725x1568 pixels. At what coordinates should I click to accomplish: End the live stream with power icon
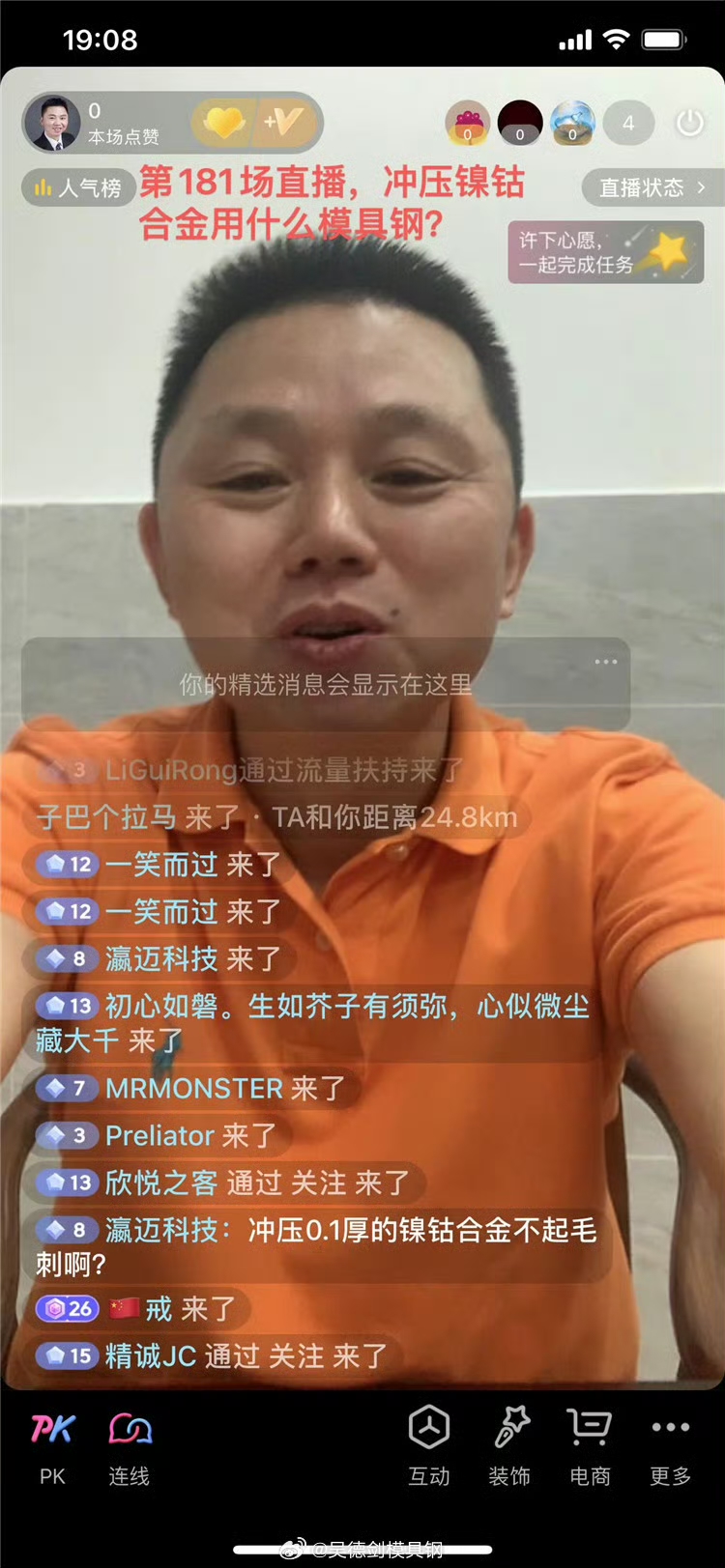point(689,124)
